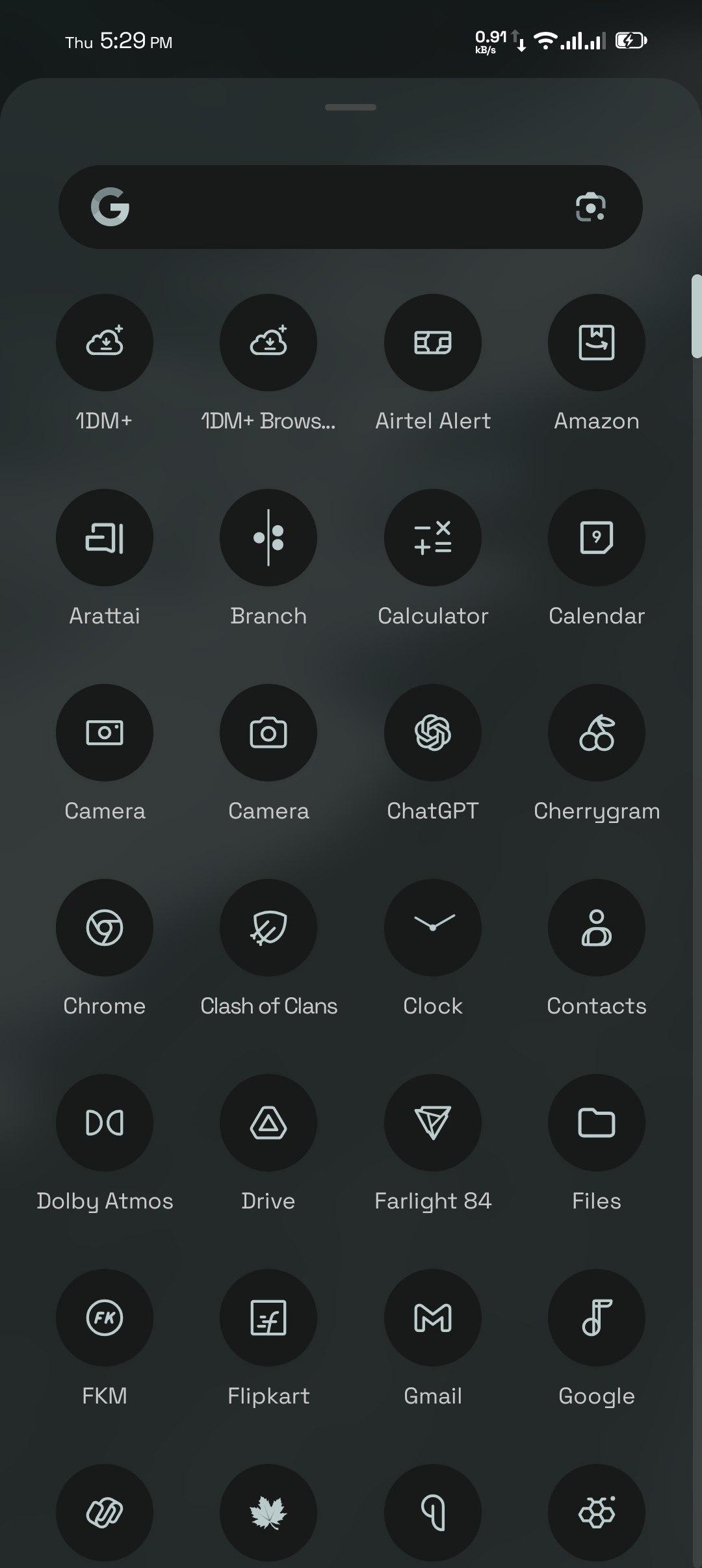
Task: Start Clash of Clans
Action: coord(268,928)
